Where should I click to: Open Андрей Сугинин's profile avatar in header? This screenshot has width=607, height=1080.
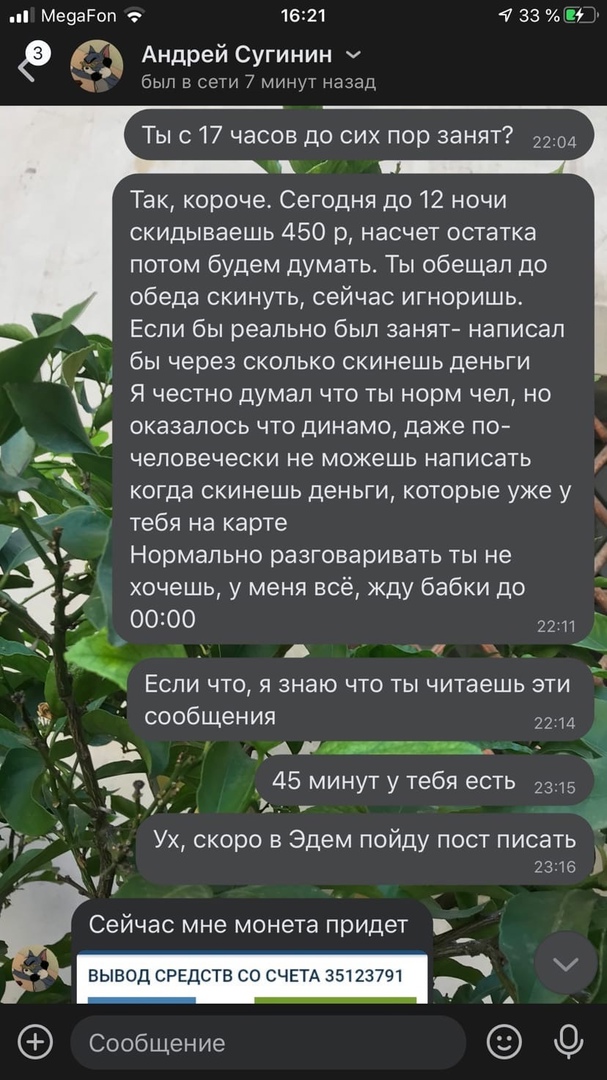point(96,66)
